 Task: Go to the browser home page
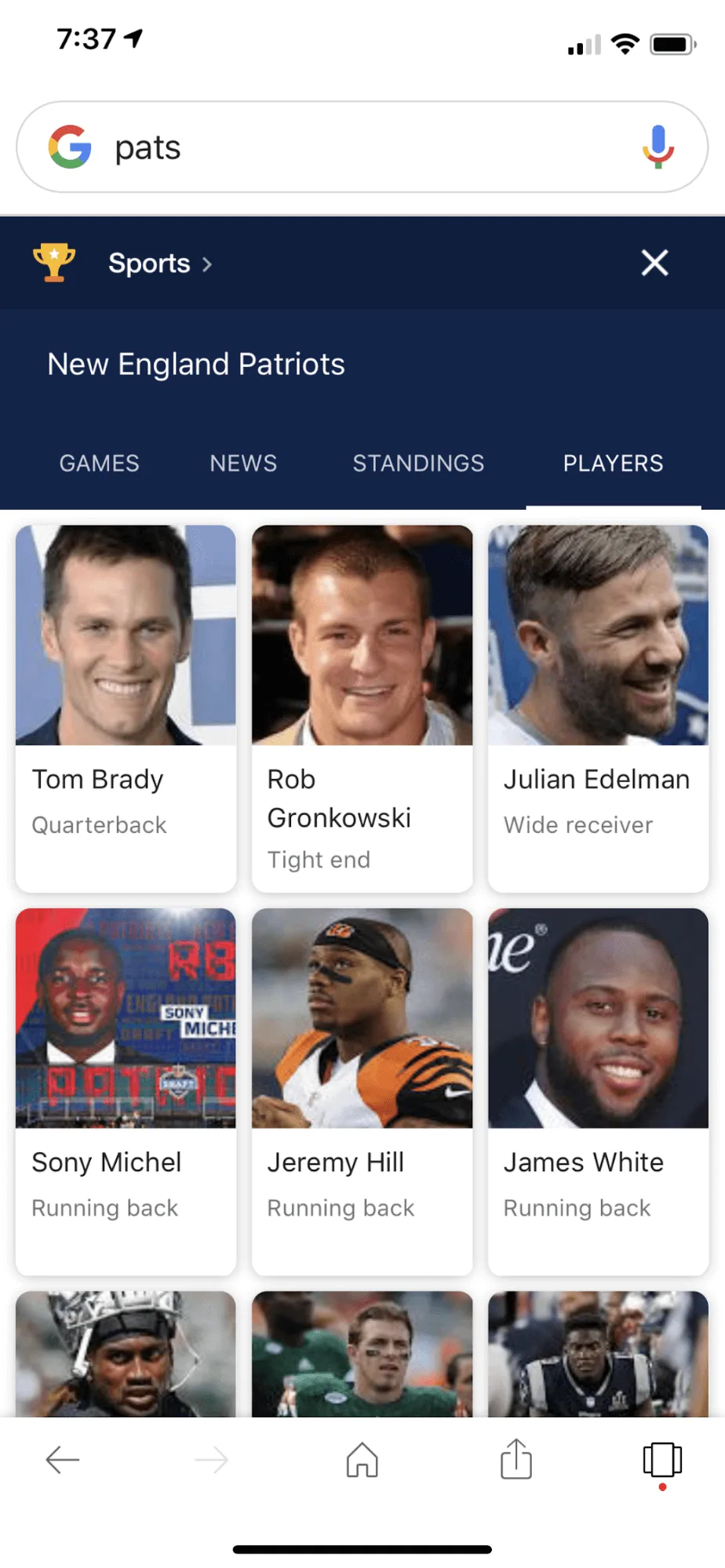[x=362, y=1460]
